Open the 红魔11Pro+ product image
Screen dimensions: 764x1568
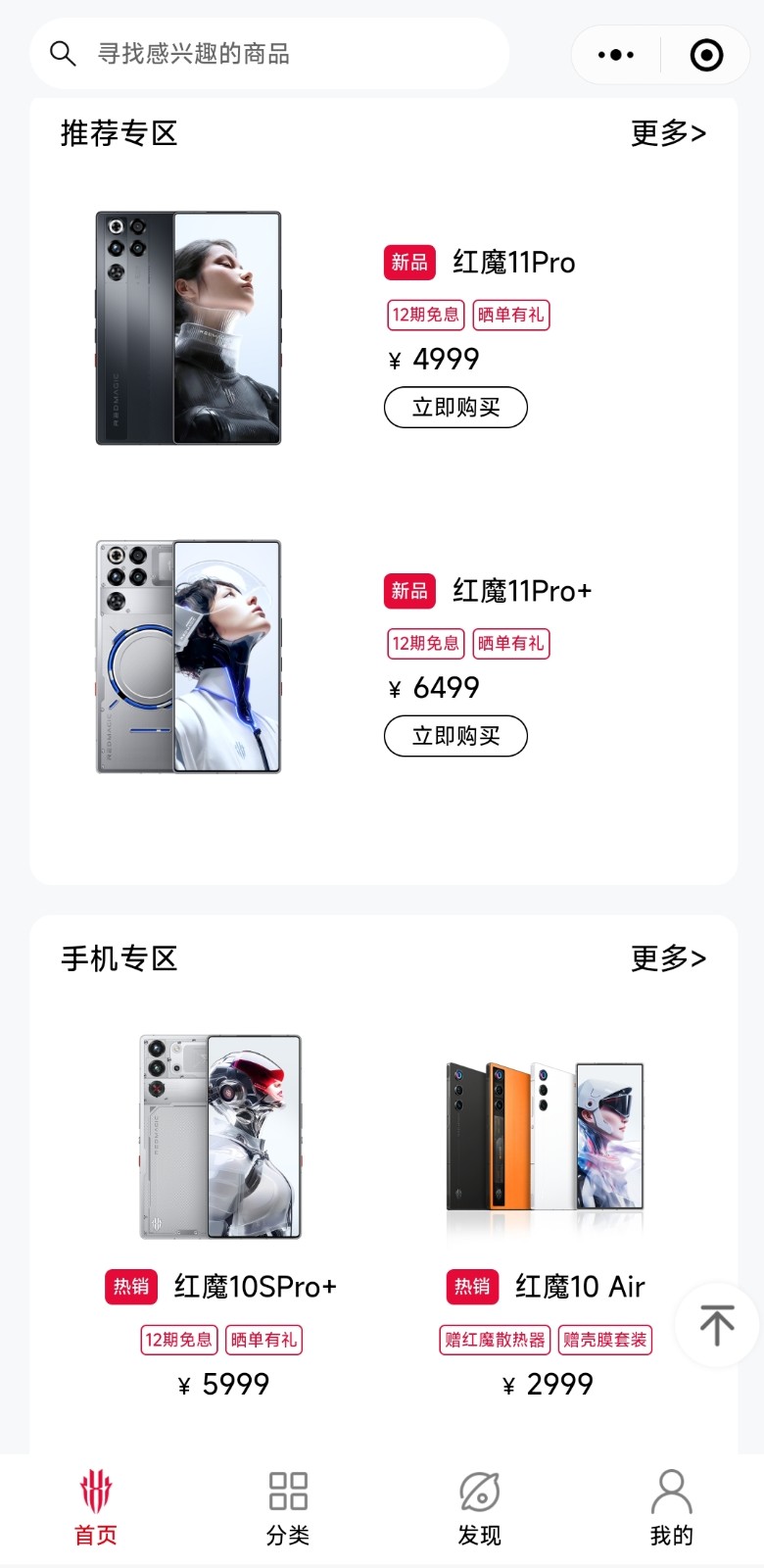click(x=188, y=657)
